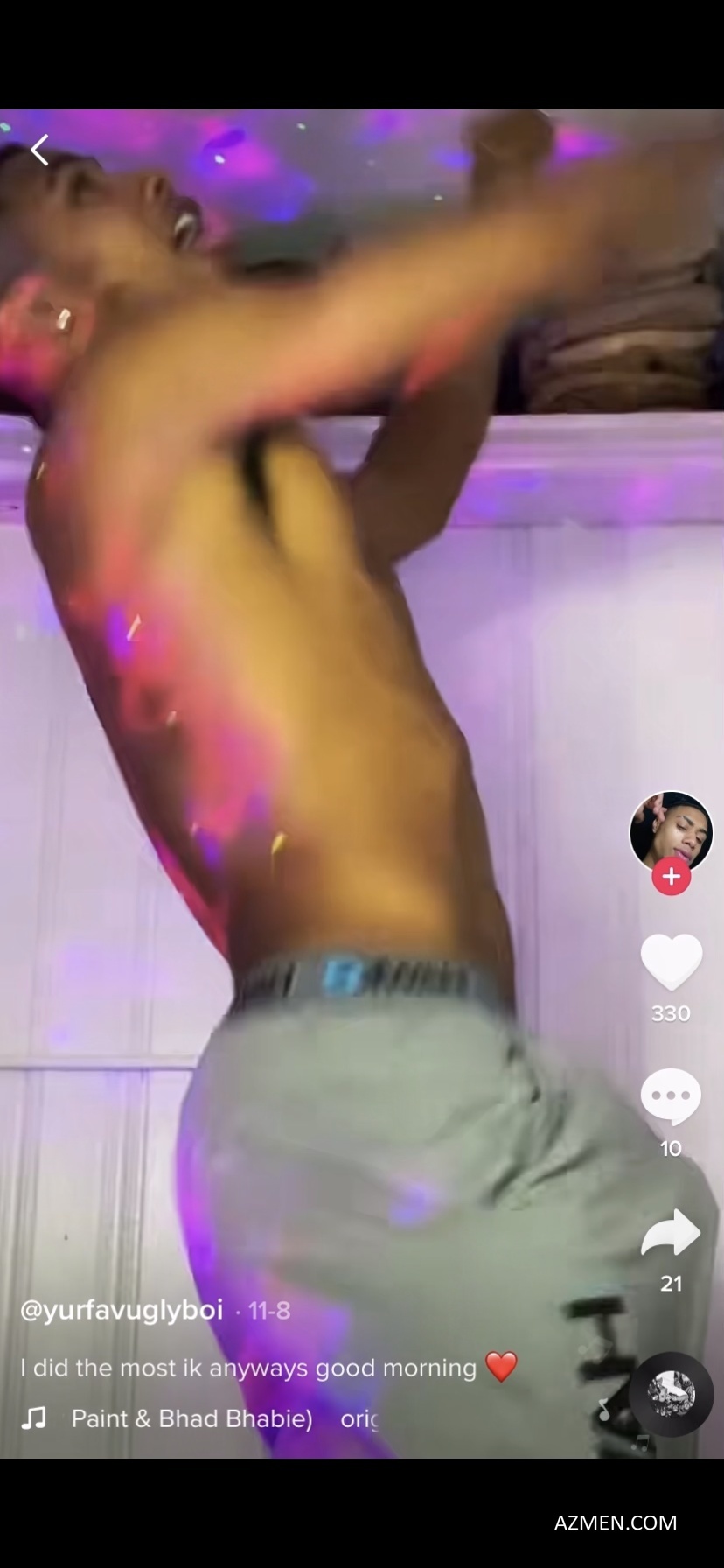The image size is (724, 1568).
Task: Open the @yurfavuglyboi username
Action: coord(121,1310)
